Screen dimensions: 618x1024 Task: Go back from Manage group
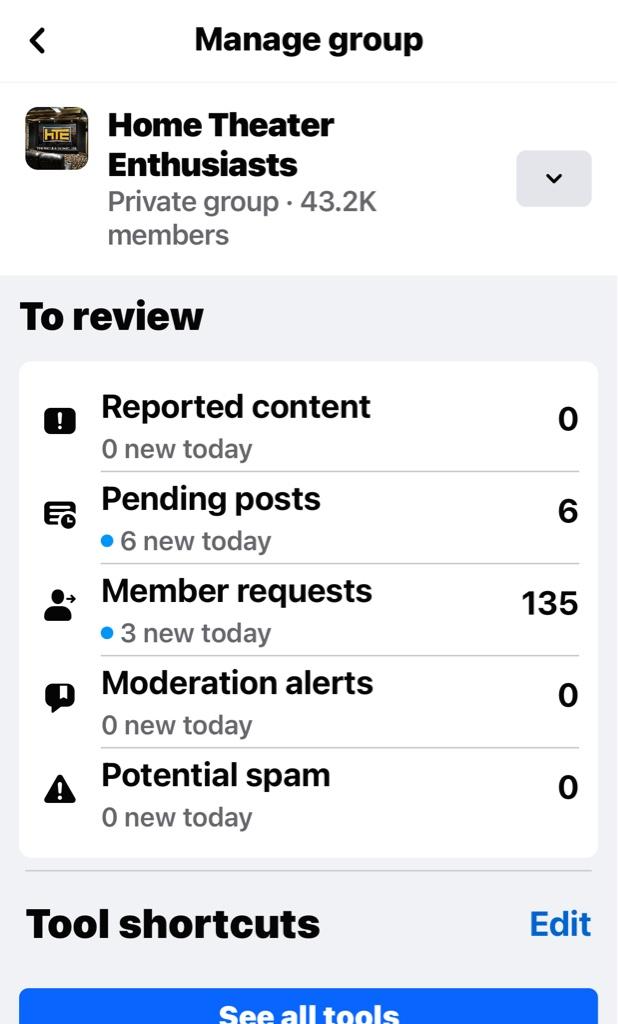(38, 41)
